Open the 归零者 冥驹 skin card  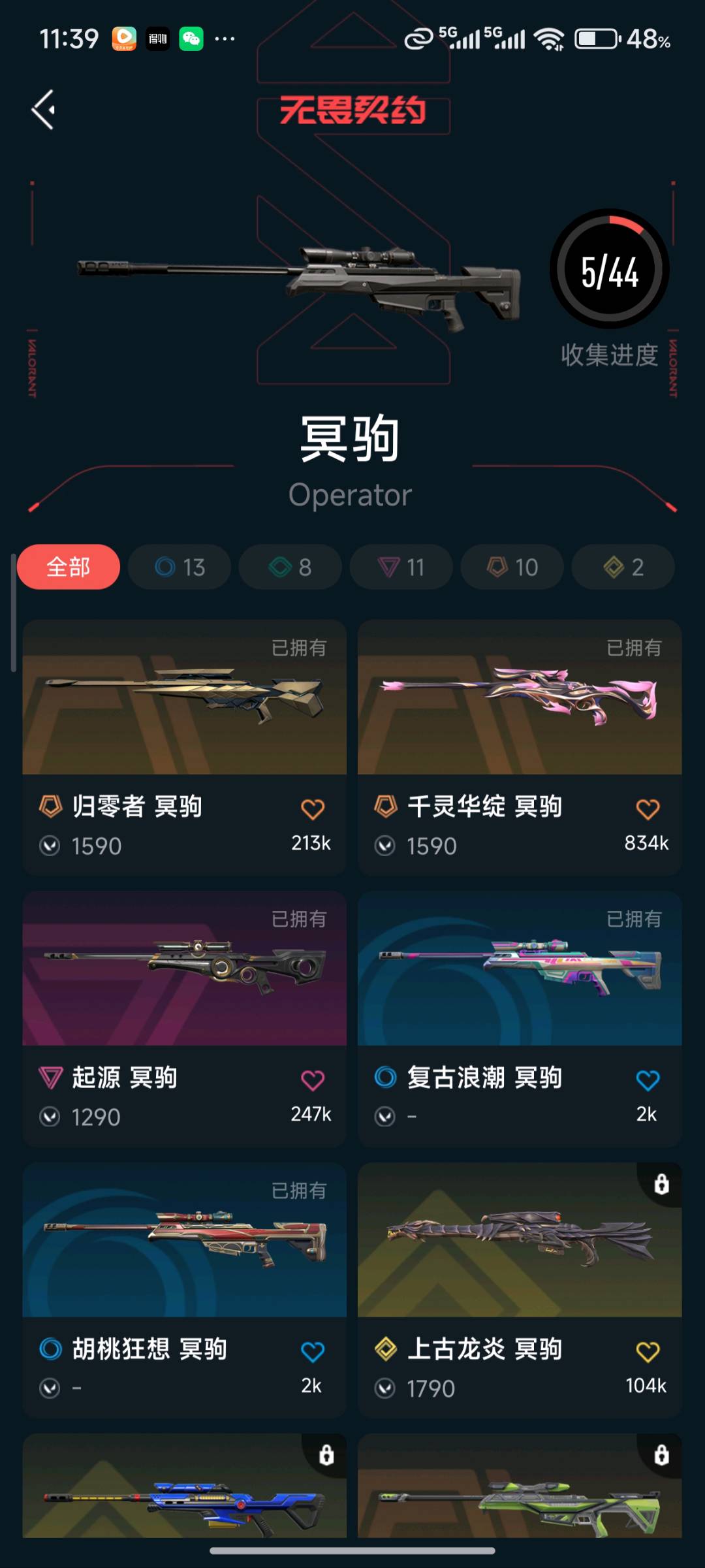184,699
